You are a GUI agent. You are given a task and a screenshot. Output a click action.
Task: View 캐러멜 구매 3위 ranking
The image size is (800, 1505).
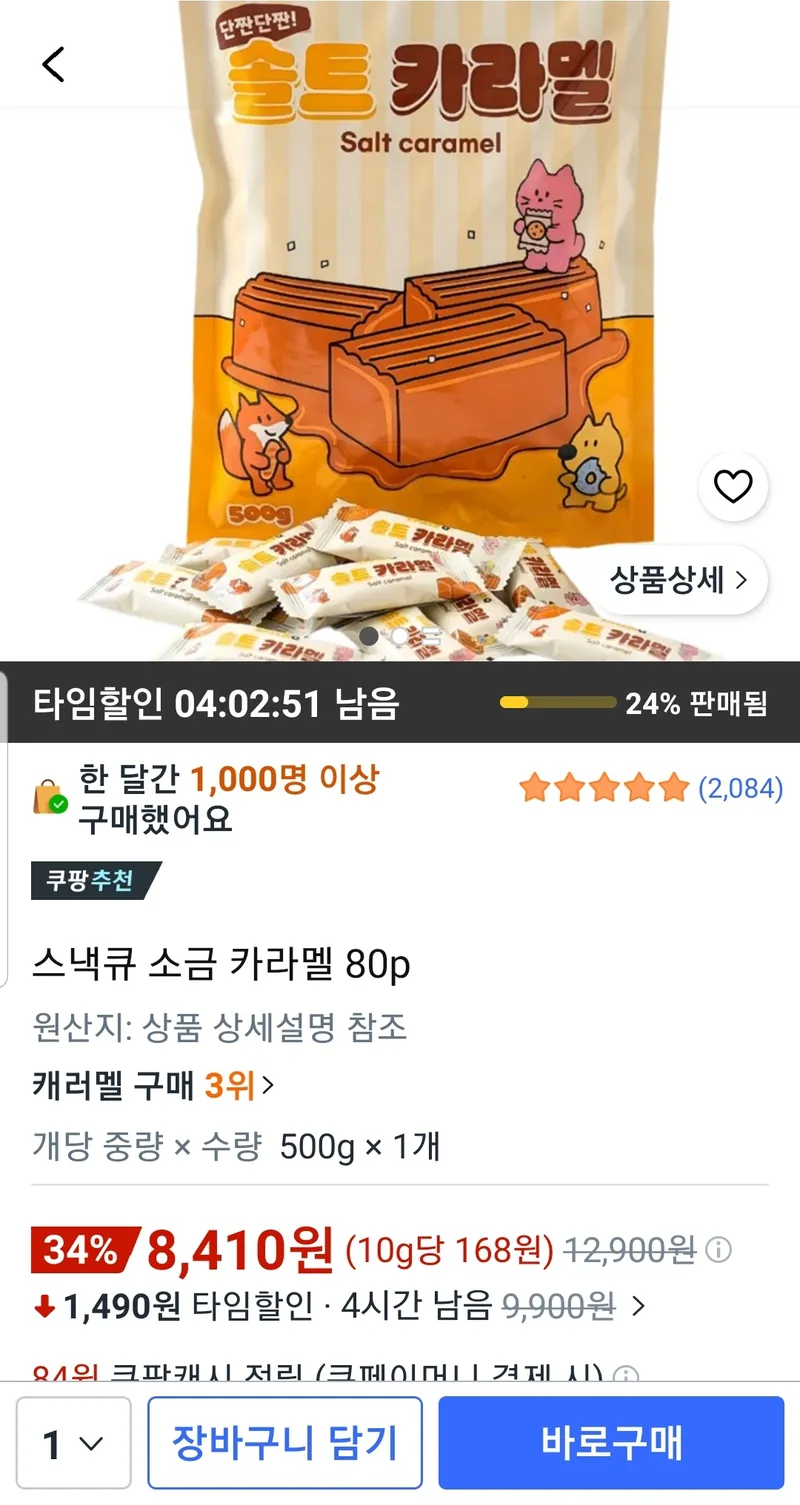coord(153,1085)
